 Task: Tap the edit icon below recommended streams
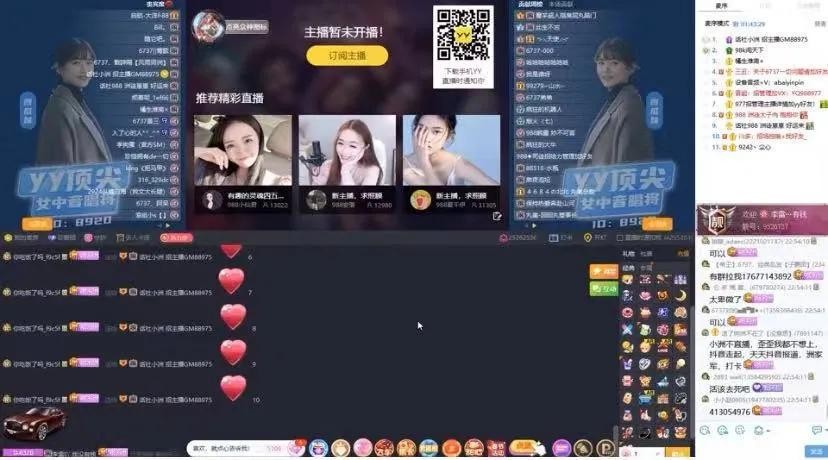click(x=497, y=215)
